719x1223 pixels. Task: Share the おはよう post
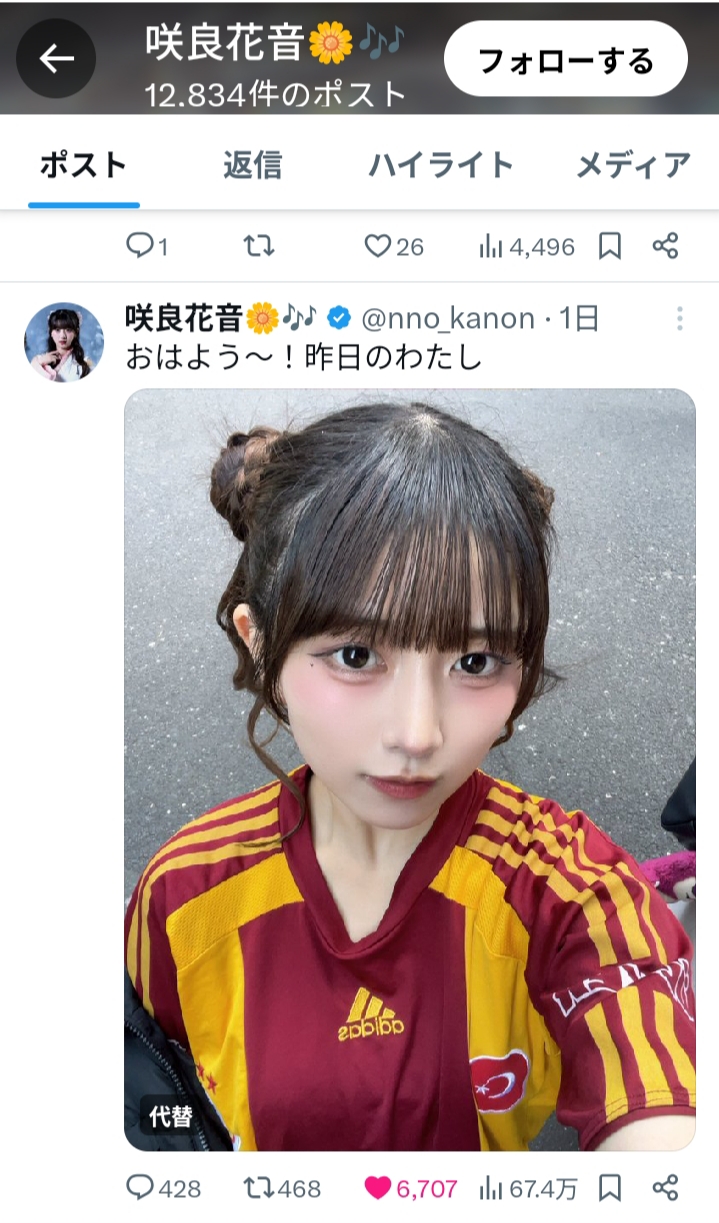click(x=665, y=1188)
